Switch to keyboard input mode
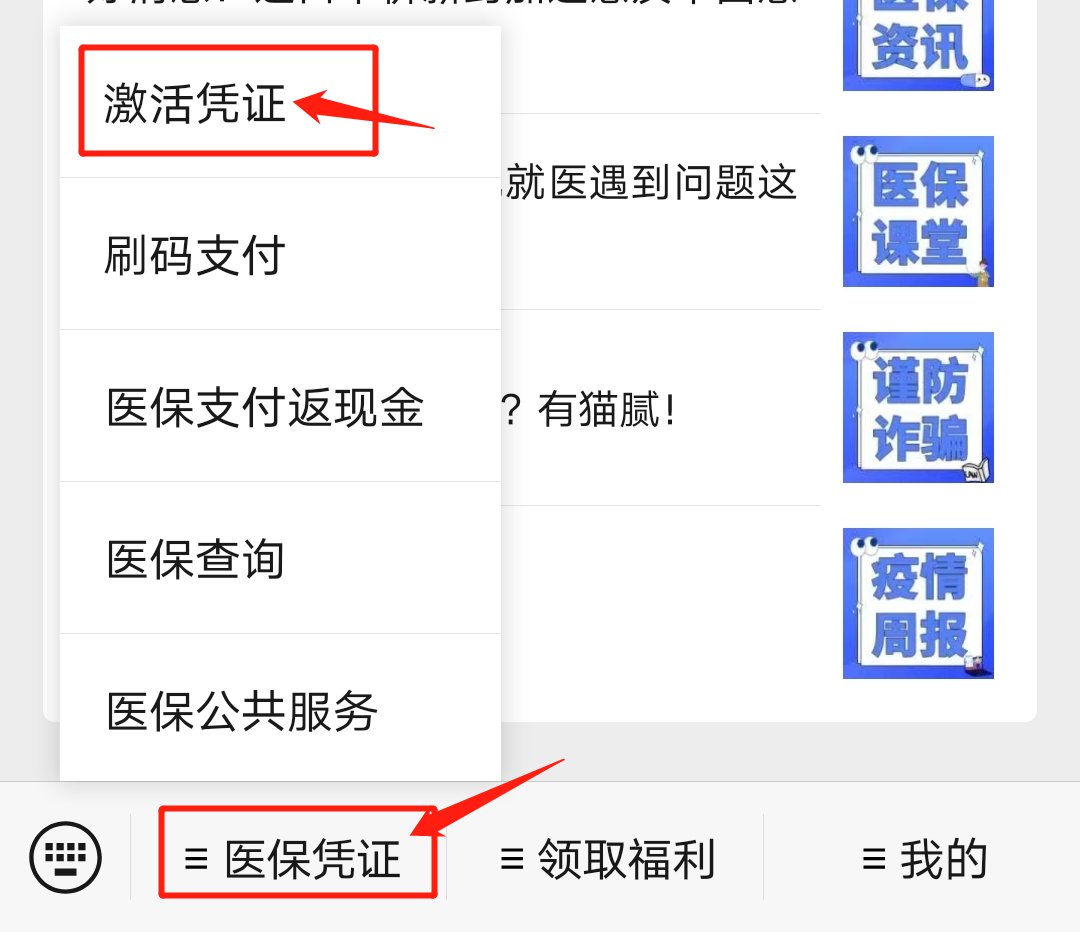This screenshot has height=932, width=1080. [x=66, y=858]
